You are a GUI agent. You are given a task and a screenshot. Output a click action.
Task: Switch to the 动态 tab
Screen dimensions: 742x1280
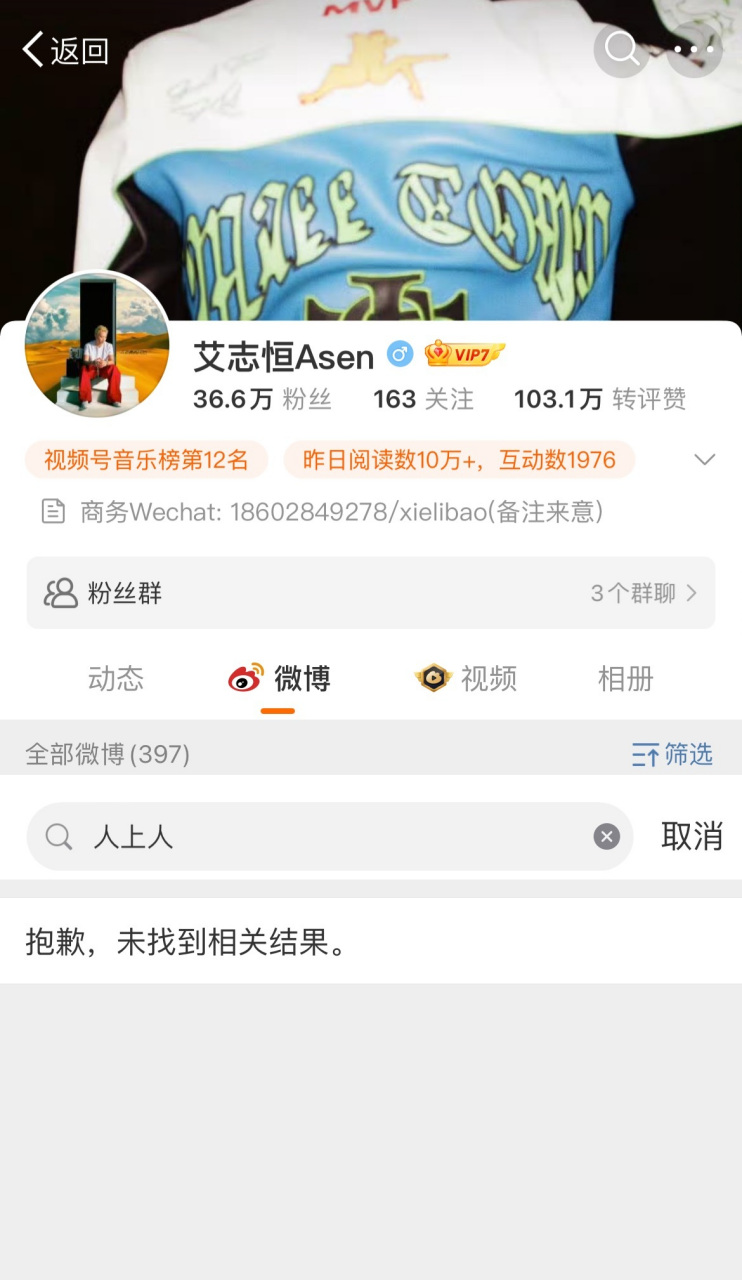pos(116,679)
